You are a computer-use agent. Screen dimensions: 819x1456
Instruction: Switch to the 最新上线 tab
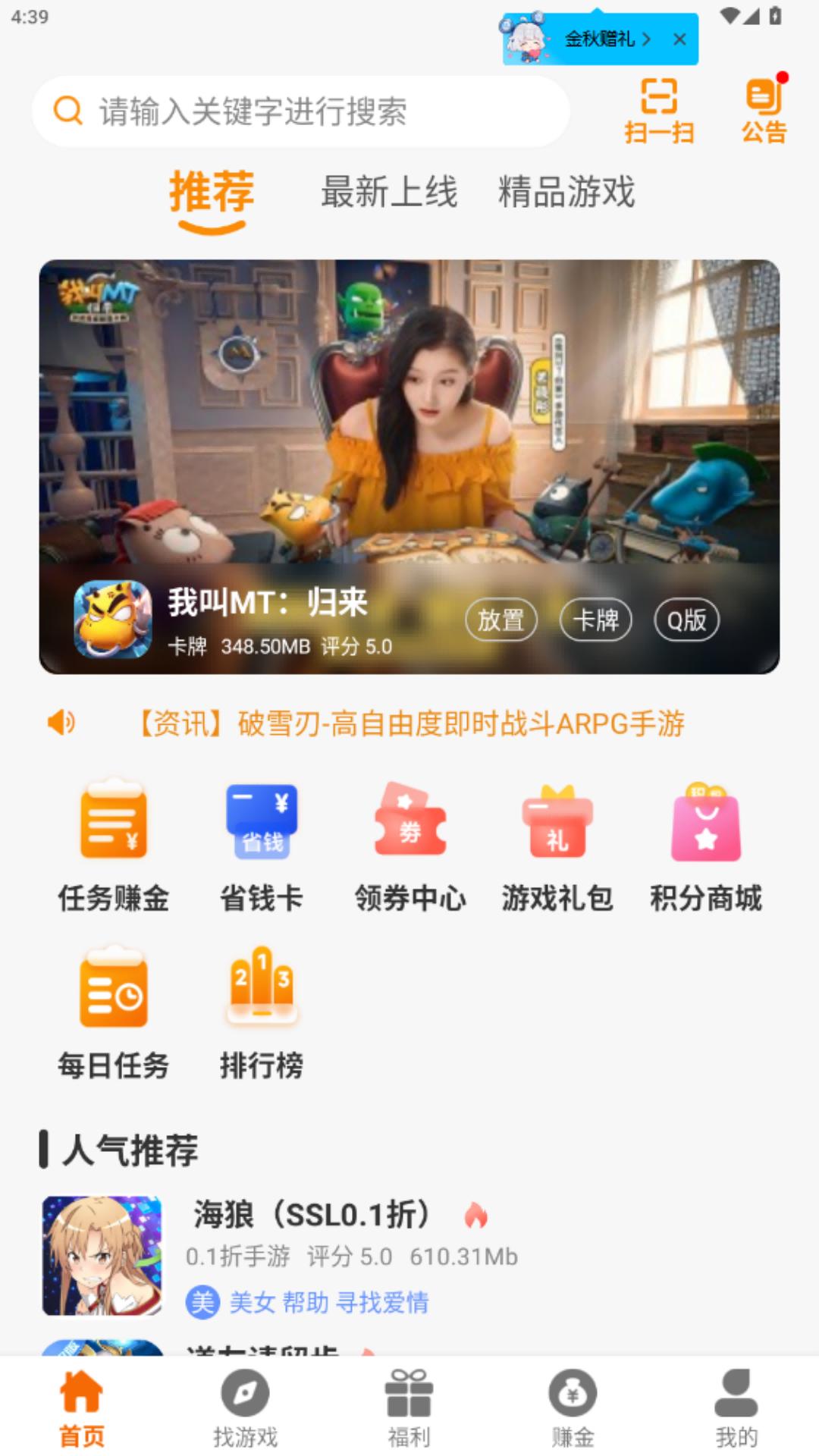pyautogui.click(x=390, y=193)
